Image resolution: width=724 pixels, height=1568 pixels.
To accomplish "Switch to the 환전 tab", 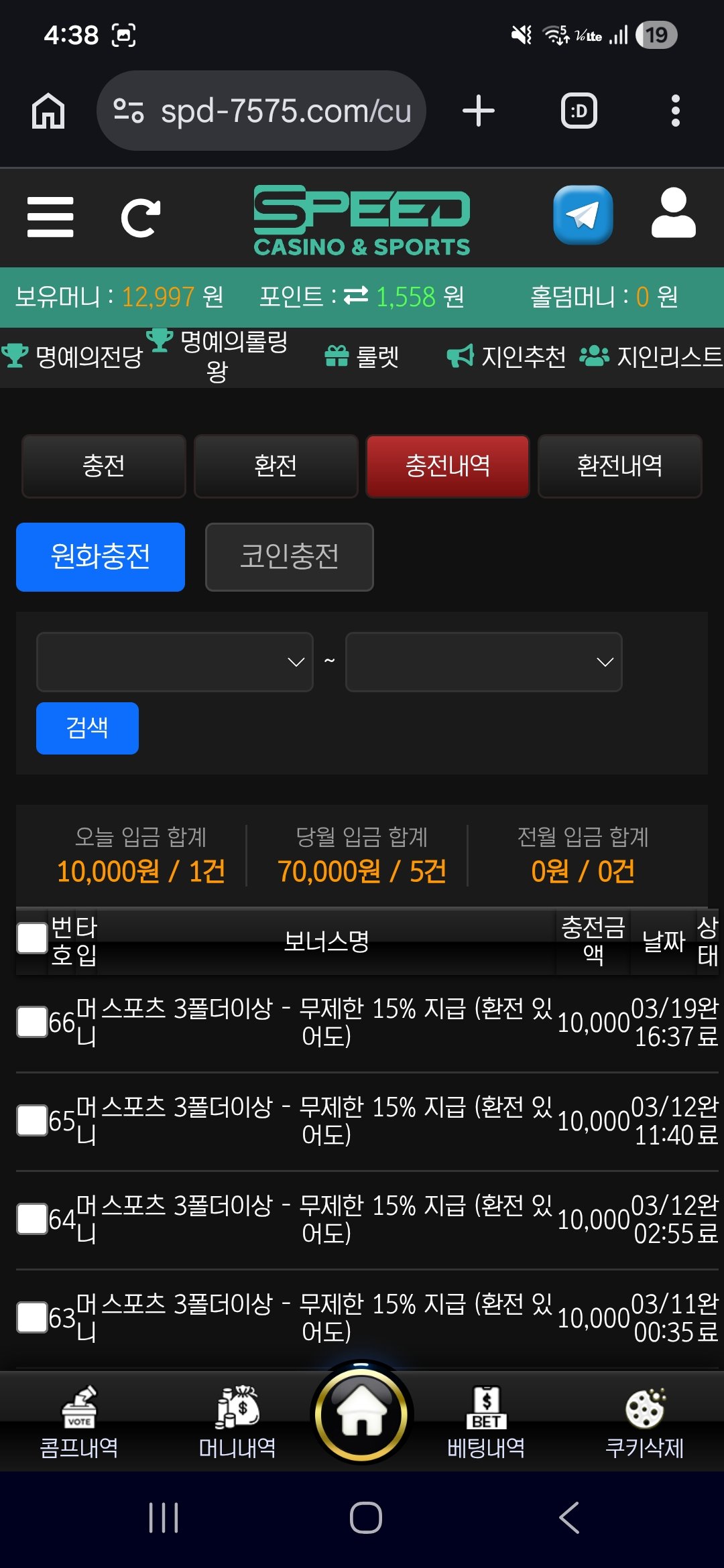I will (x=276, y=466).
